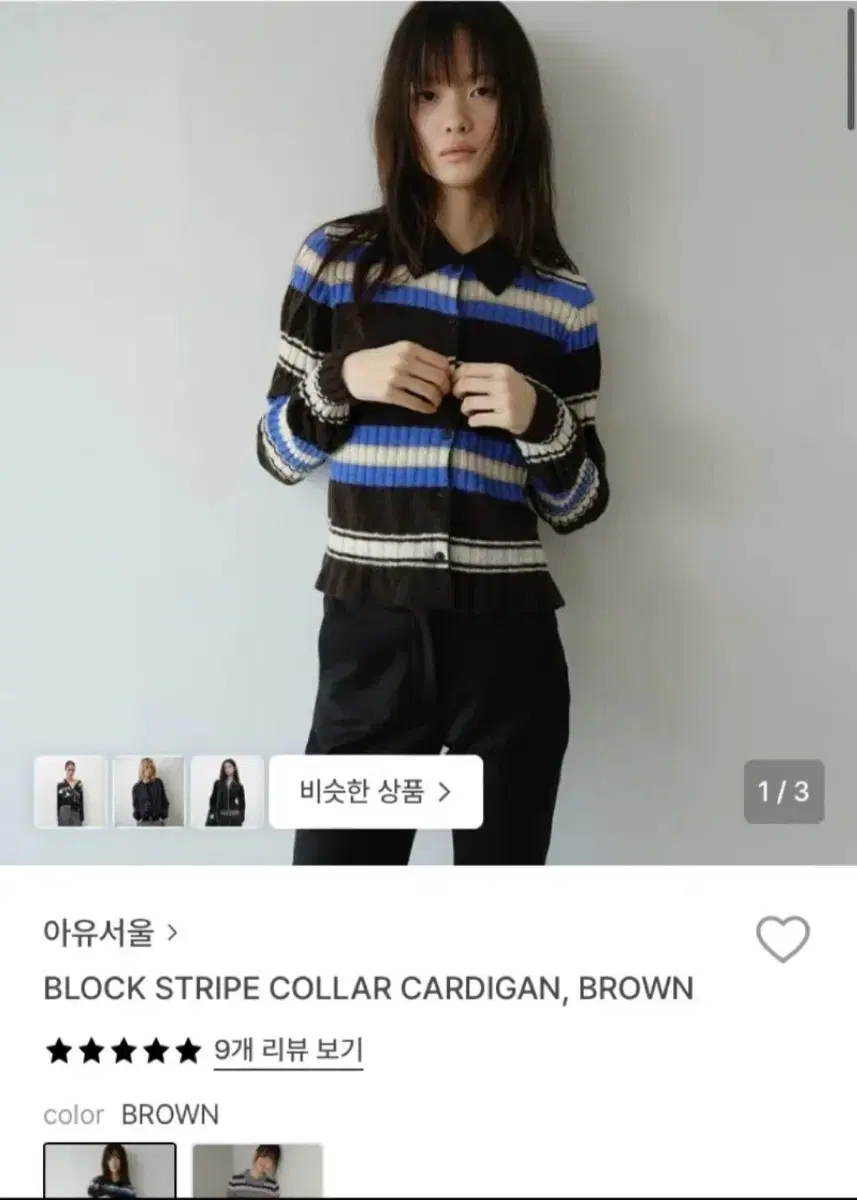The width and height of the screenshot is (857, 1200).
Task: View the 9개 리뷰 보기 reviews
Action: click(289, 1051)
